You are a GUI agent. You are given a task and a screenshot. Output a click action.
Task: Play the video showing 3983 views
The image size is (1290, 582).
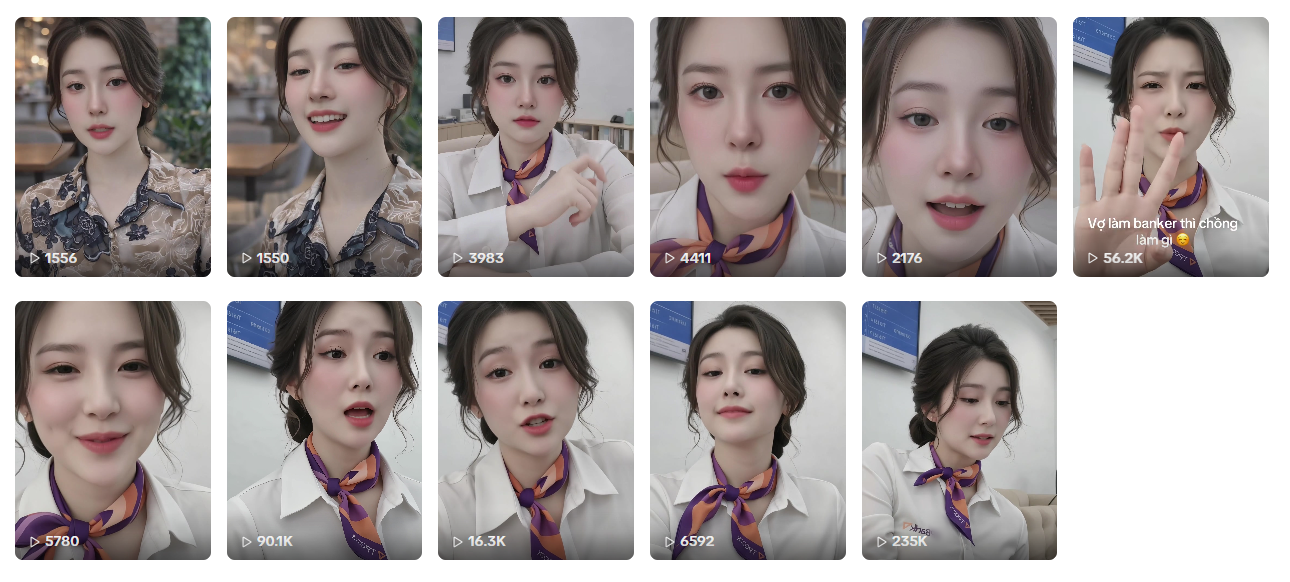(x=535, y=147)
